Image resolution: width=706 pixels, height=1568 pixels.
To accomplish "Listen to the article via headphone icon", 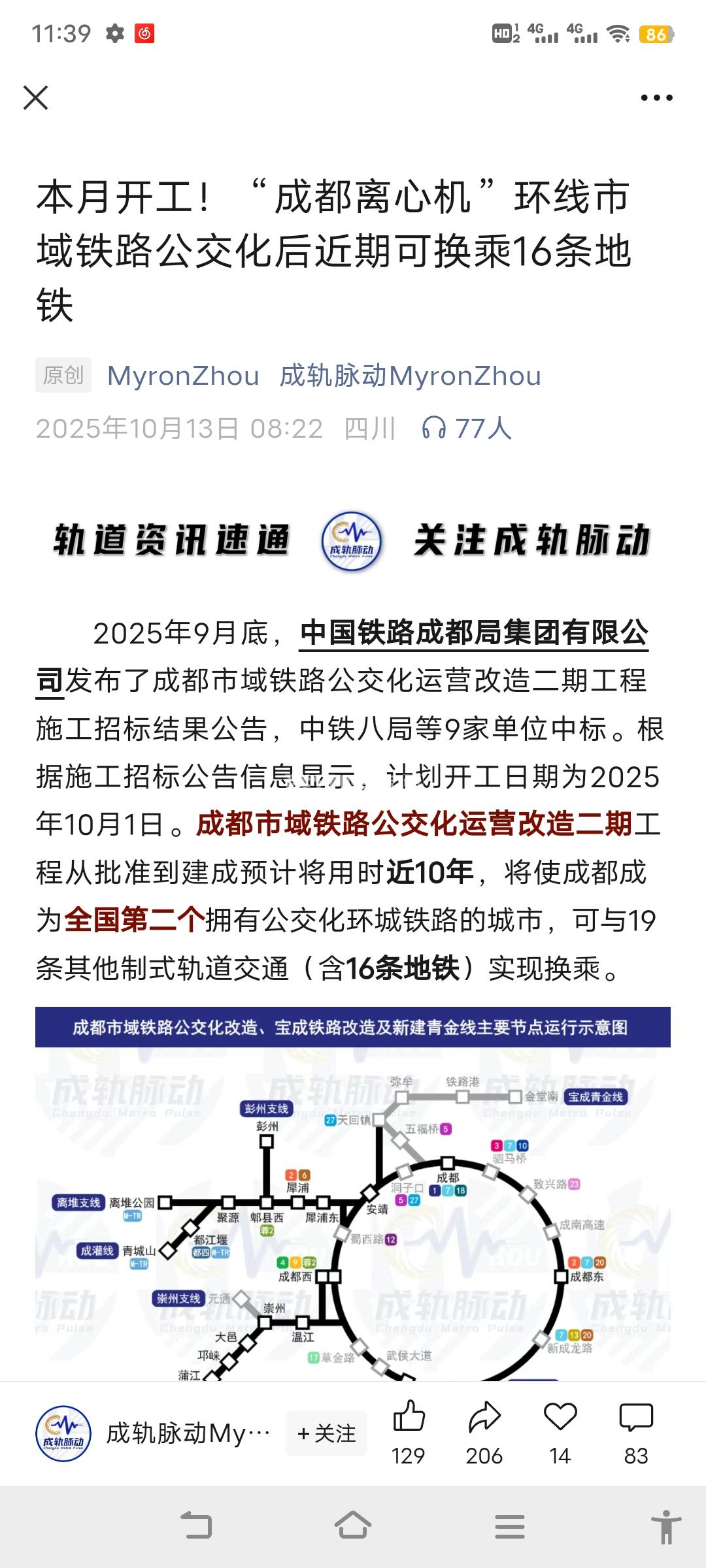I will [x=434, y=429].
